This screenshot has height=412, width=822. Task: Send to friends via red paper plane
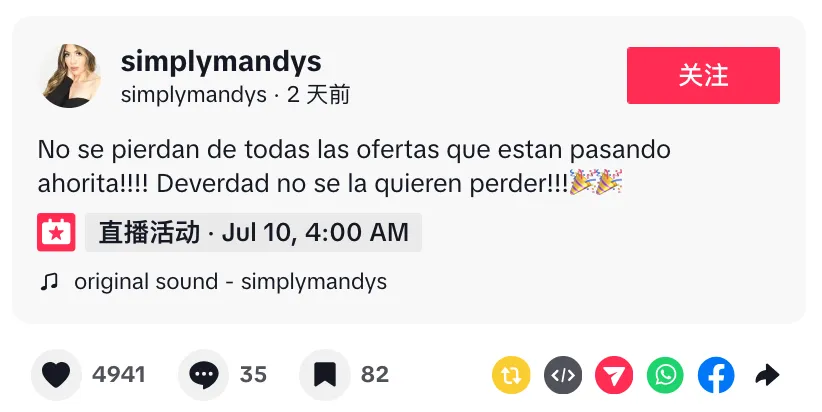point(614,375)
